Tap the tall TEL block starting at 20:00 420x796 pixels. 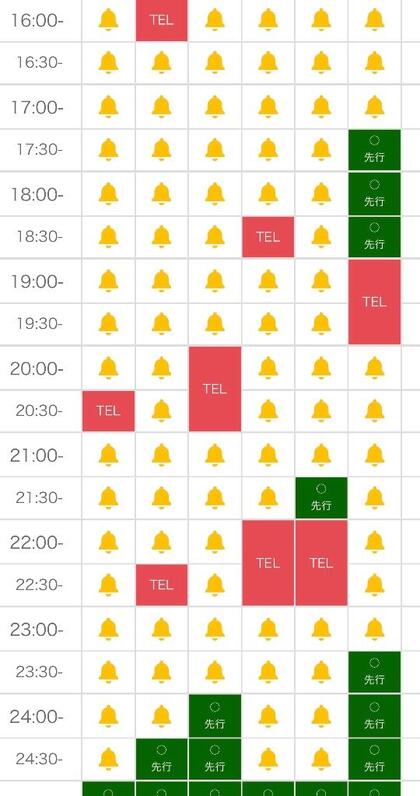(215, 389)
